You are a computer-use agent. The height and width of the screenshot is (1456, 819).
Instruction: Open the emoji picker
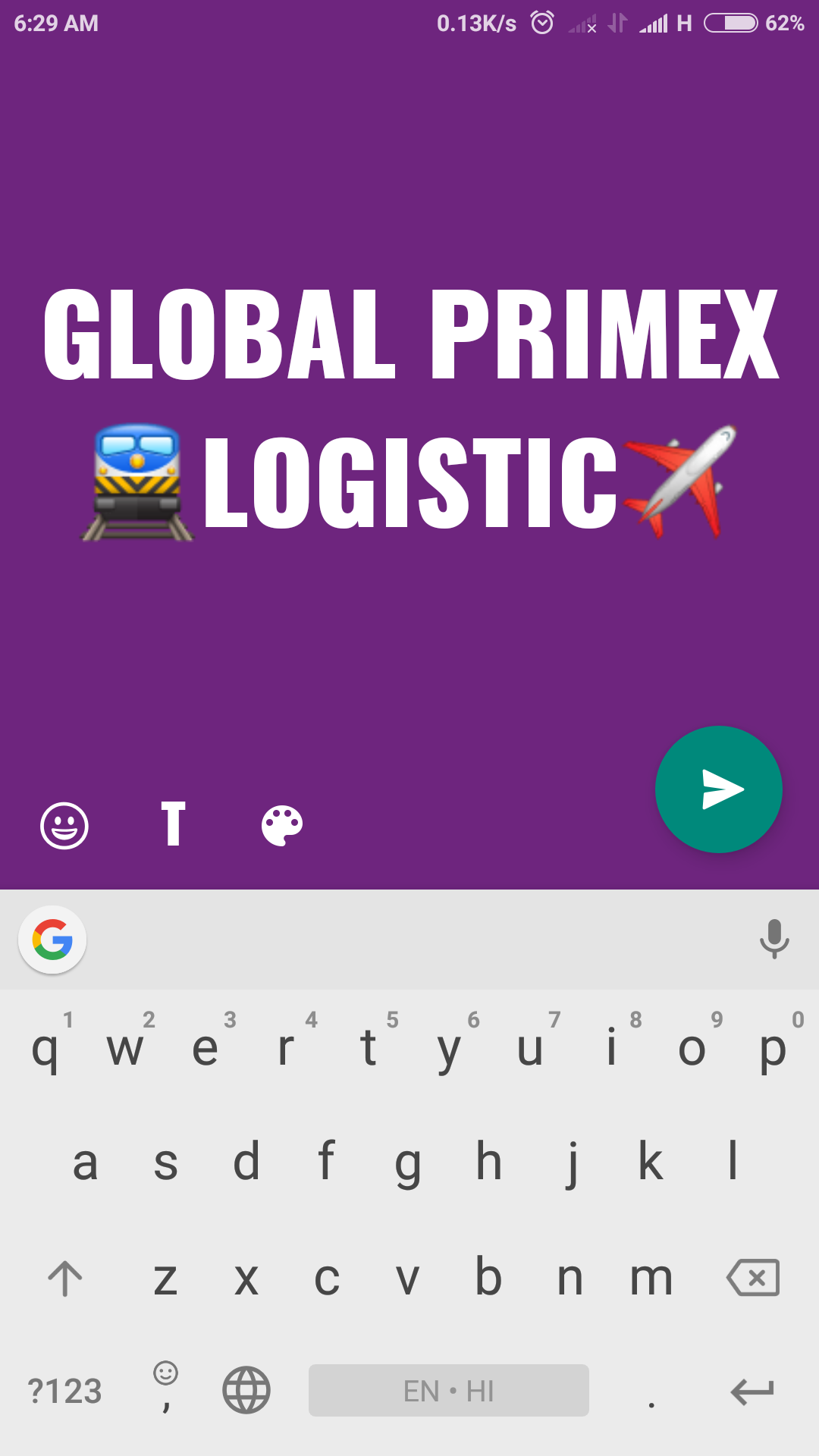(x=64, y=825)
